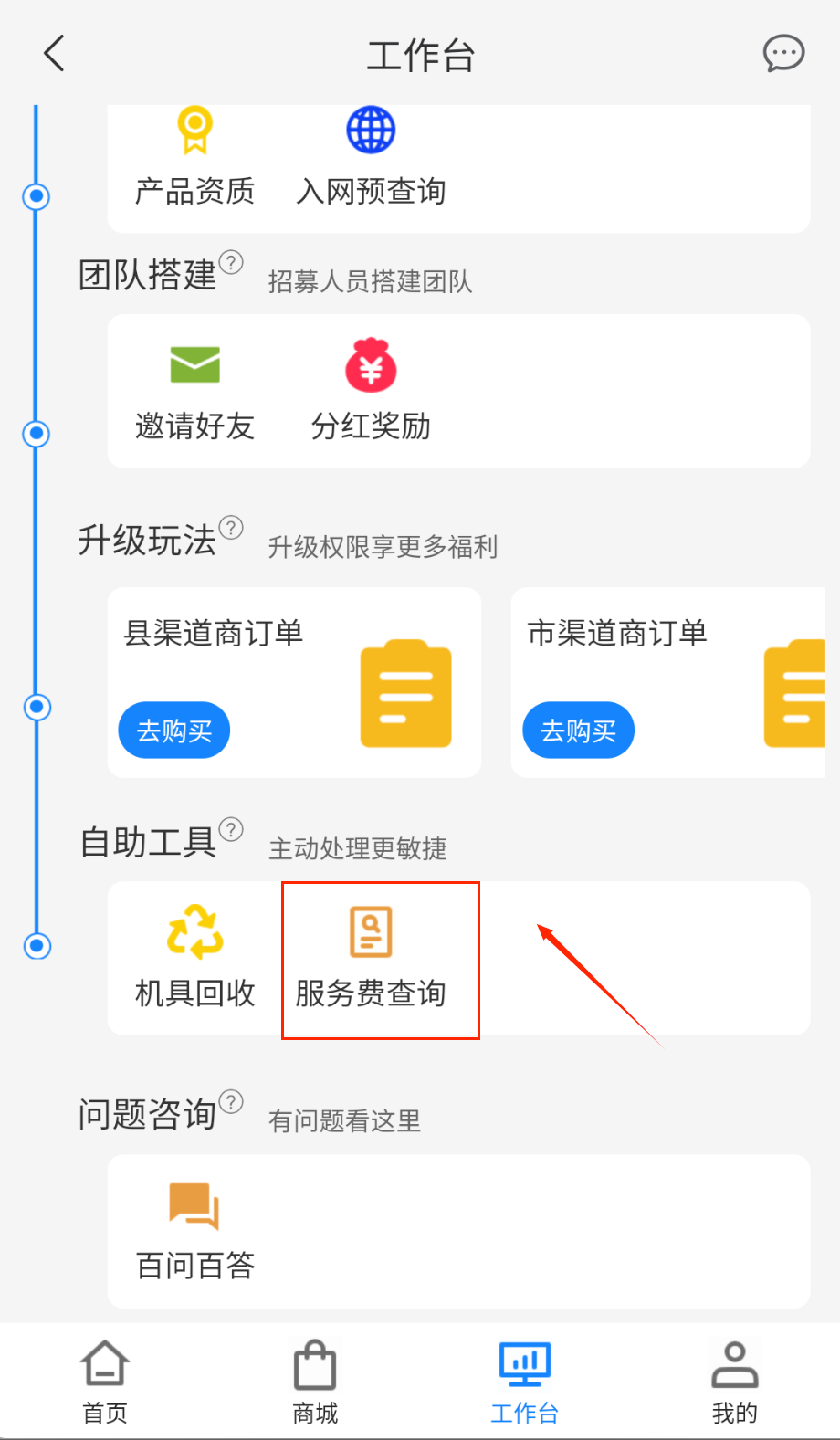Screen dimensions: 840x1440
Task: Switch to the 首页 home tab
Action: click(105, 1382)
